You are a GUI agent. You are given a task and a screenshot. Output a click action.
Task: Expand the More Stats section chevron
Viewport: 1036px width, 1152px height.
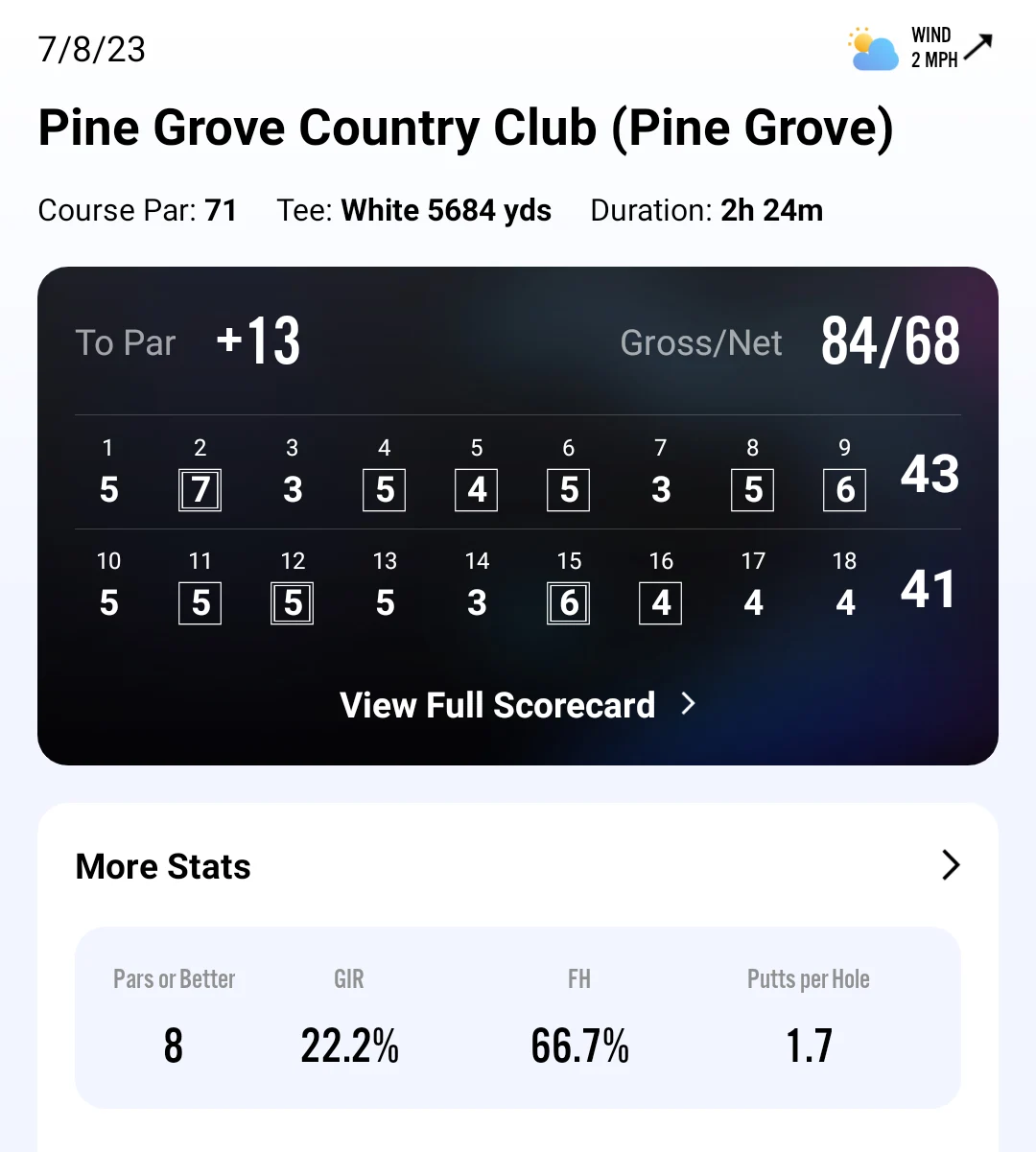point(951,866)
